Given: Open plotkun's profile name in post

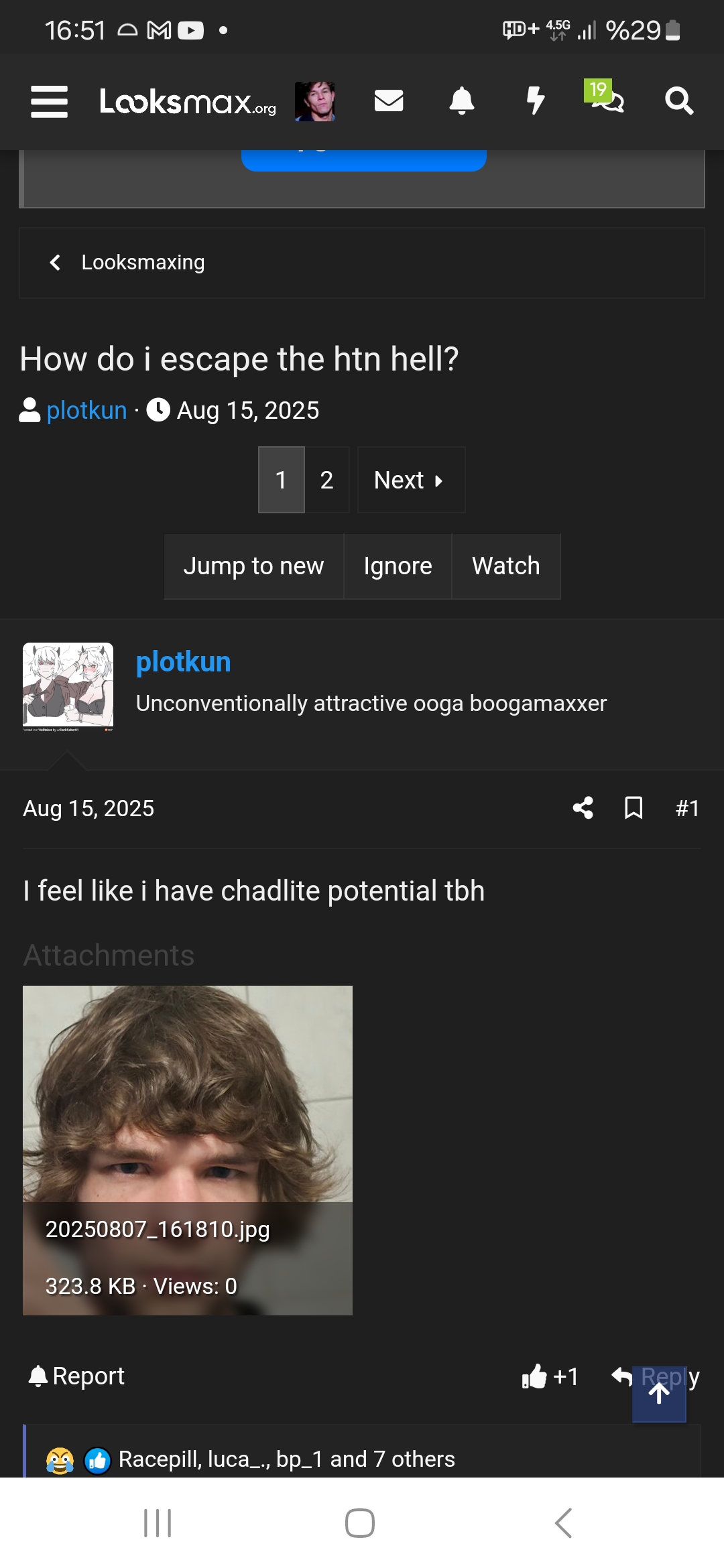Looking at the screenshot, I should point(183,662).
